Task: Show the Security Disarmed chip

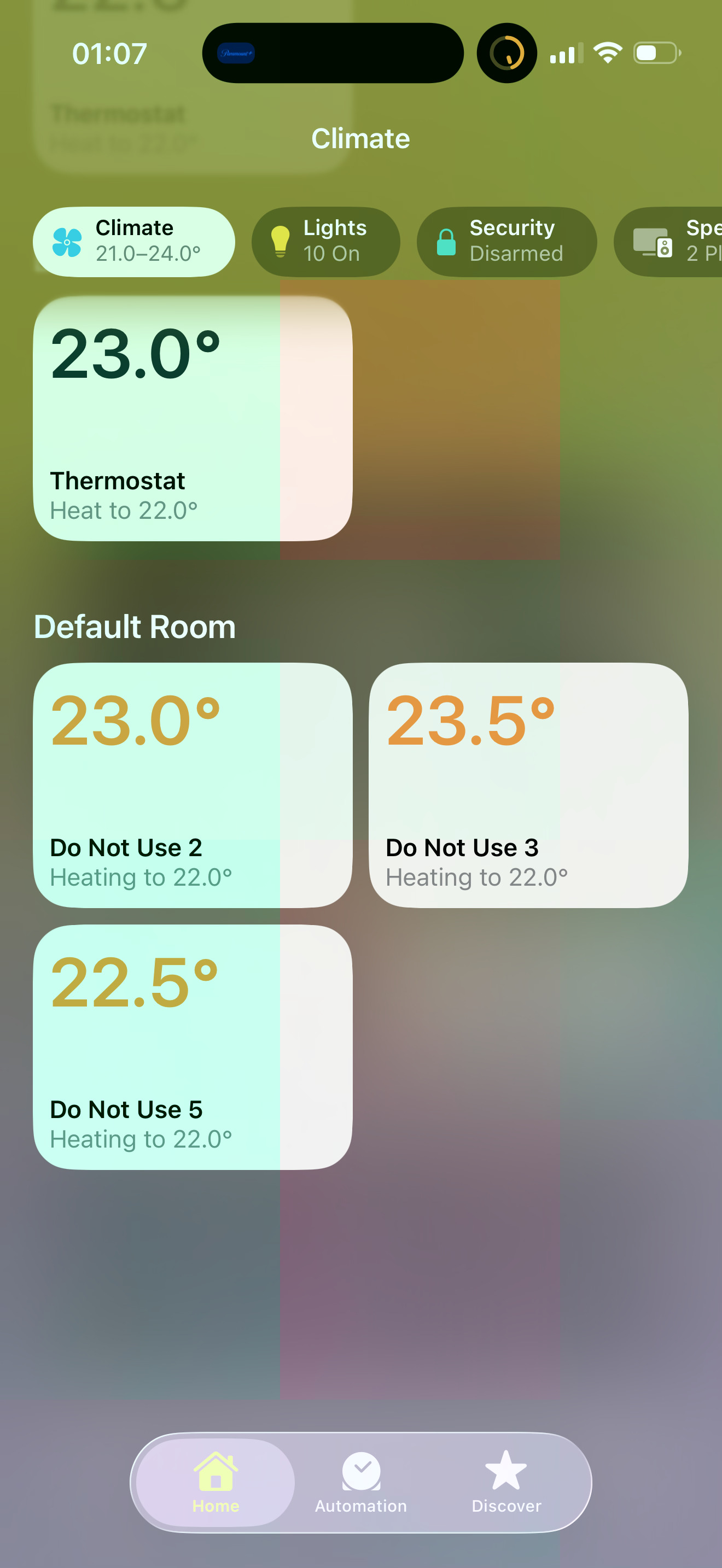Action: (x=506, y=242)
